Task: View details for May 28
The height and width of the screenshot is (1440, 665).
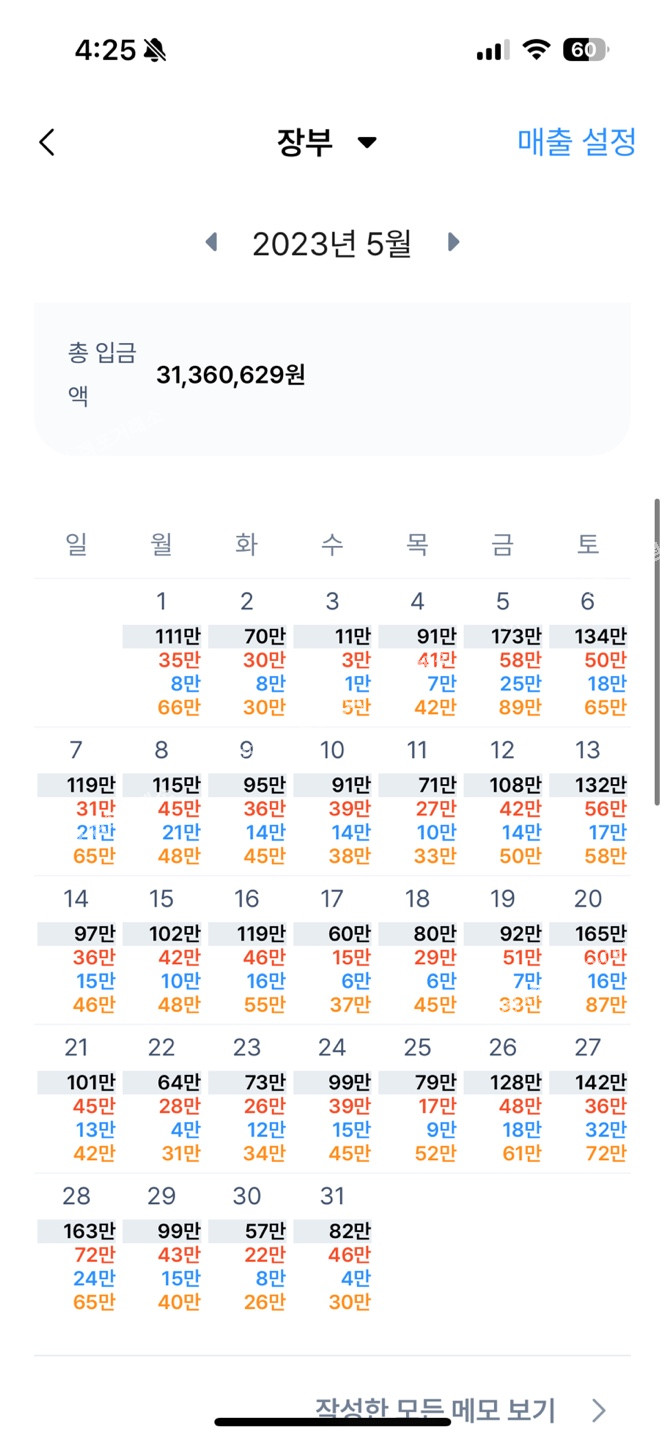Action: click(76, 1248)
